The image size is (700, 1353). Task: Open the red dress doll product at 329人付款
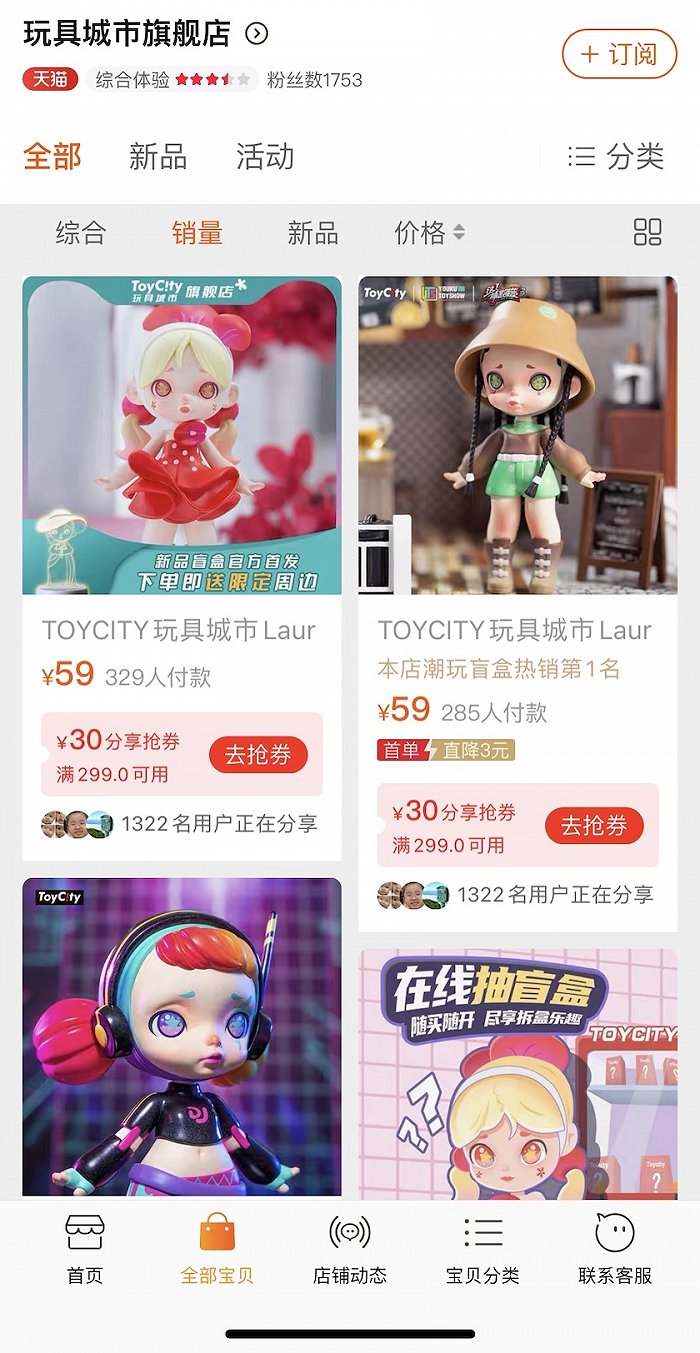tap(182, 436)
